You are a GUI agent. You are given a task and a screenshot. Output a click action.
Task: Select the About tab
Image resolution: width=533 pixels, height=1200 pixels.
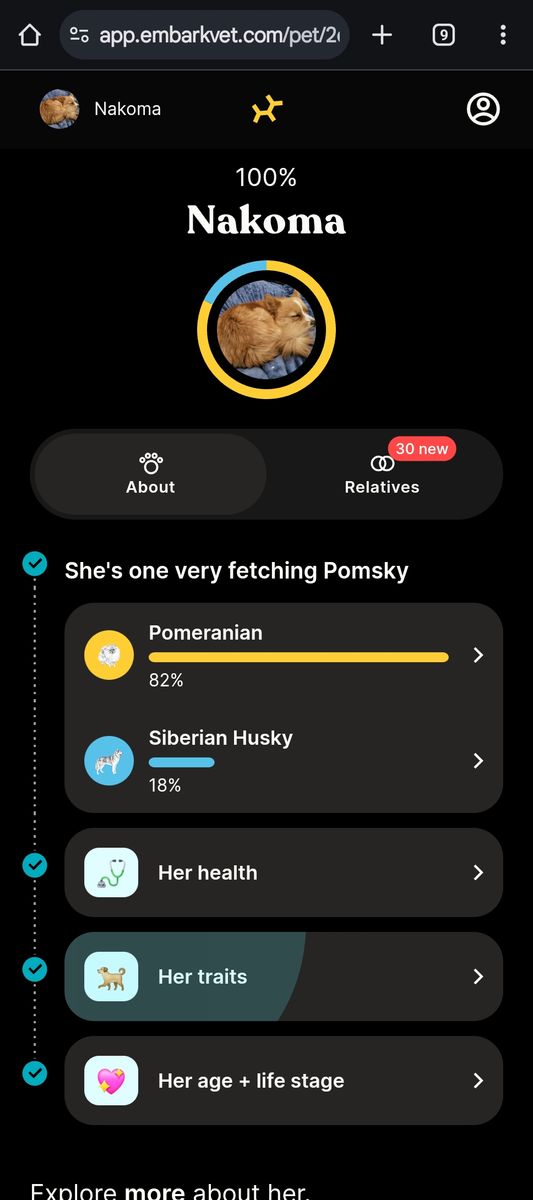(150, 474)
